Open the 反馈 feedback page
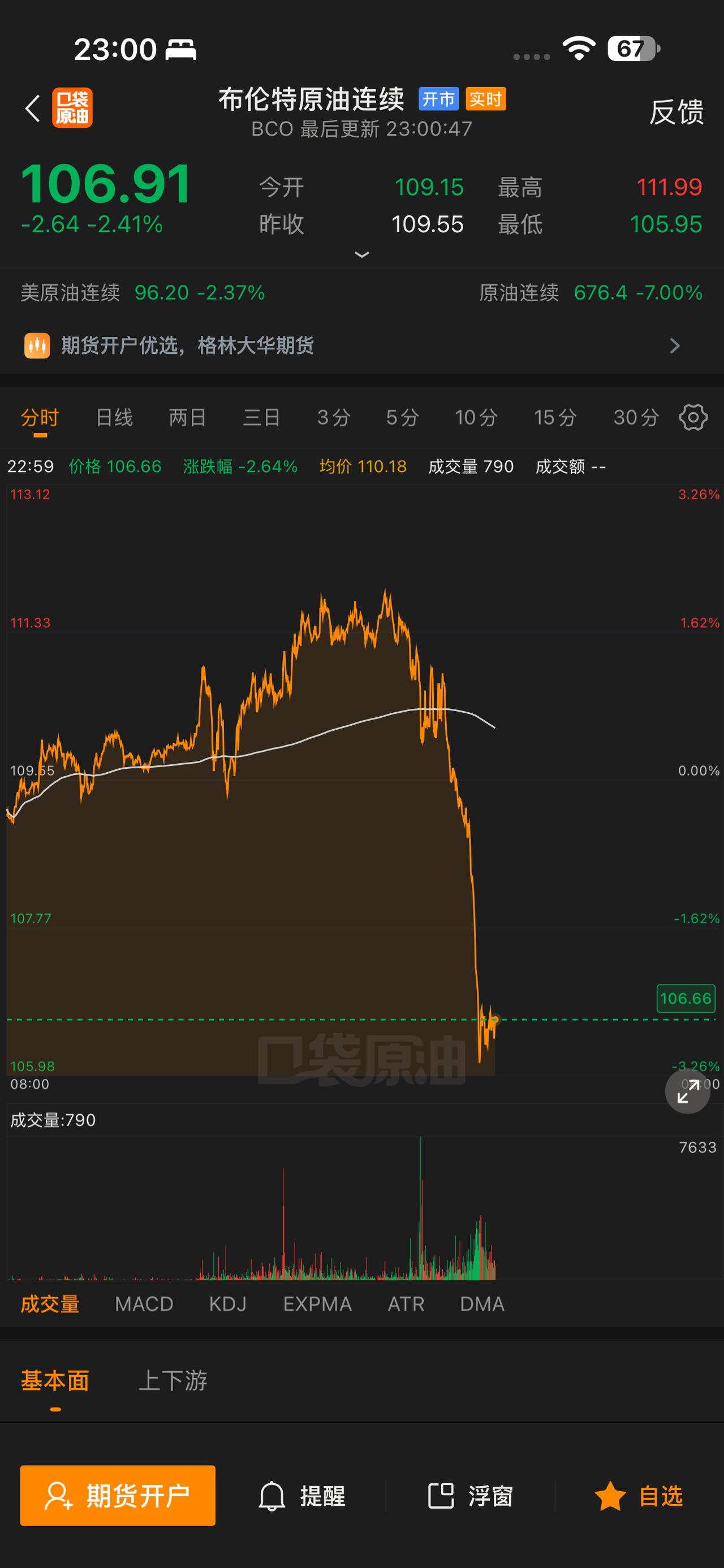This screenshot has width=724, height=1568. tap(676, 112)
